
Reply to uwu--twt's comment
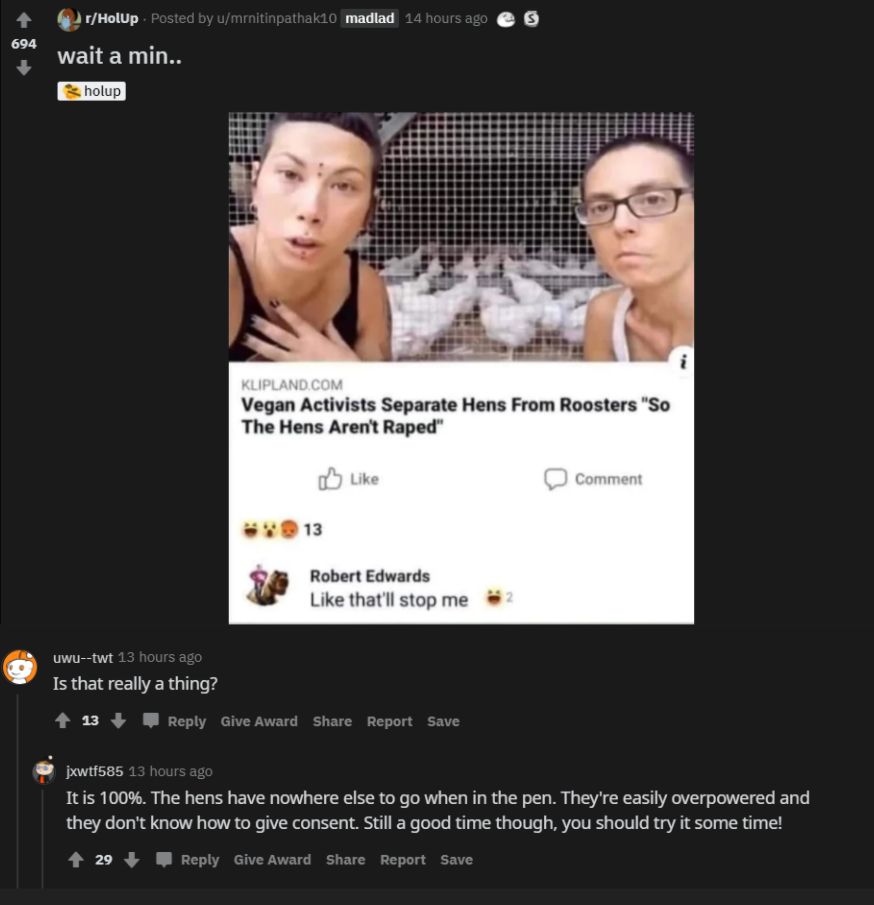click(x=175, y=721)
